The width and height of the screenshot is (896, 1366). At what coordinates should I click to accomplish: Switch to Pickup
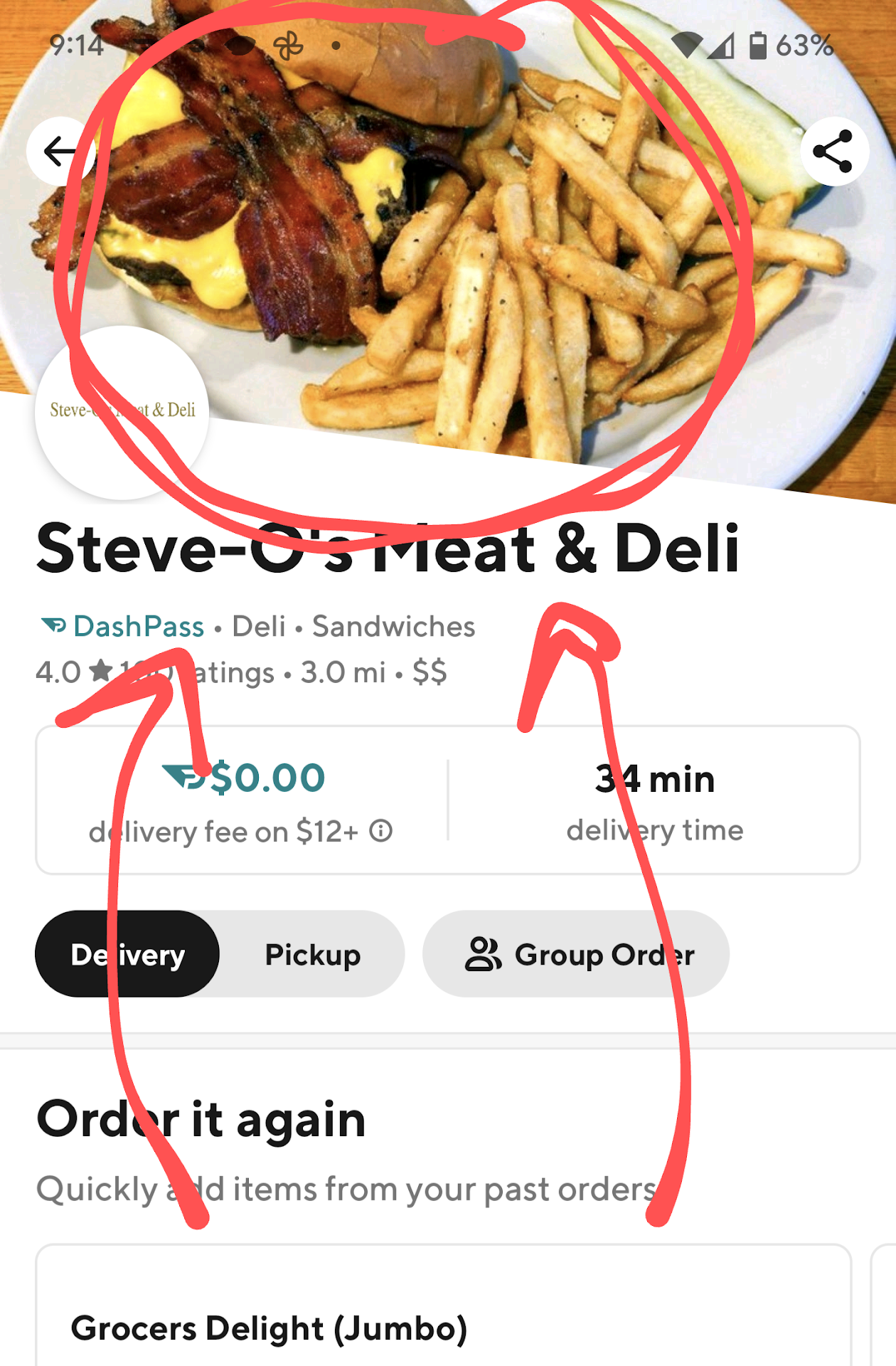(313, 954)
